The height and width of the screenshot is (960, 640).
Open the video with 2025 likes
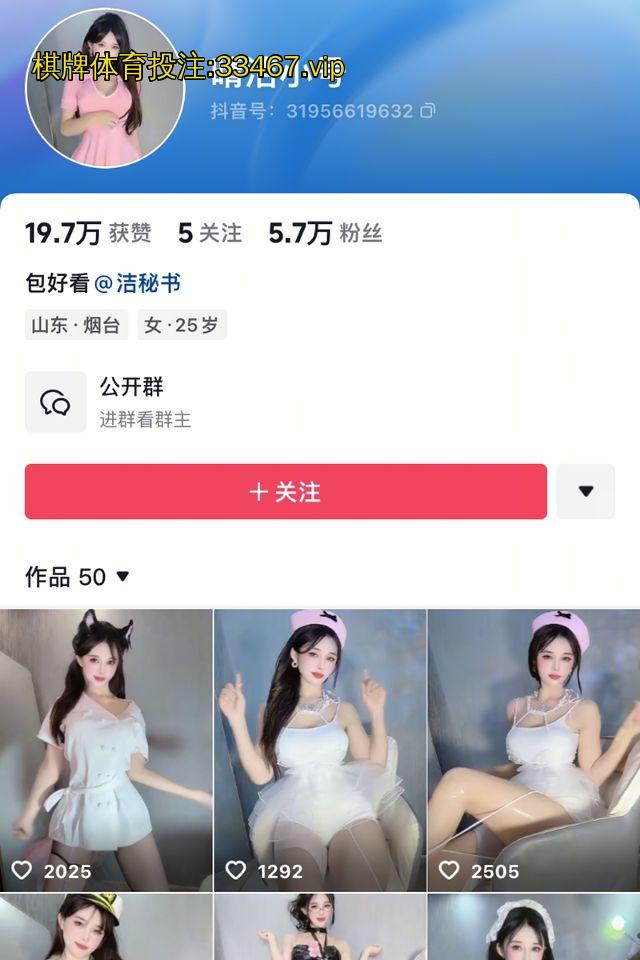coord(106,750)
